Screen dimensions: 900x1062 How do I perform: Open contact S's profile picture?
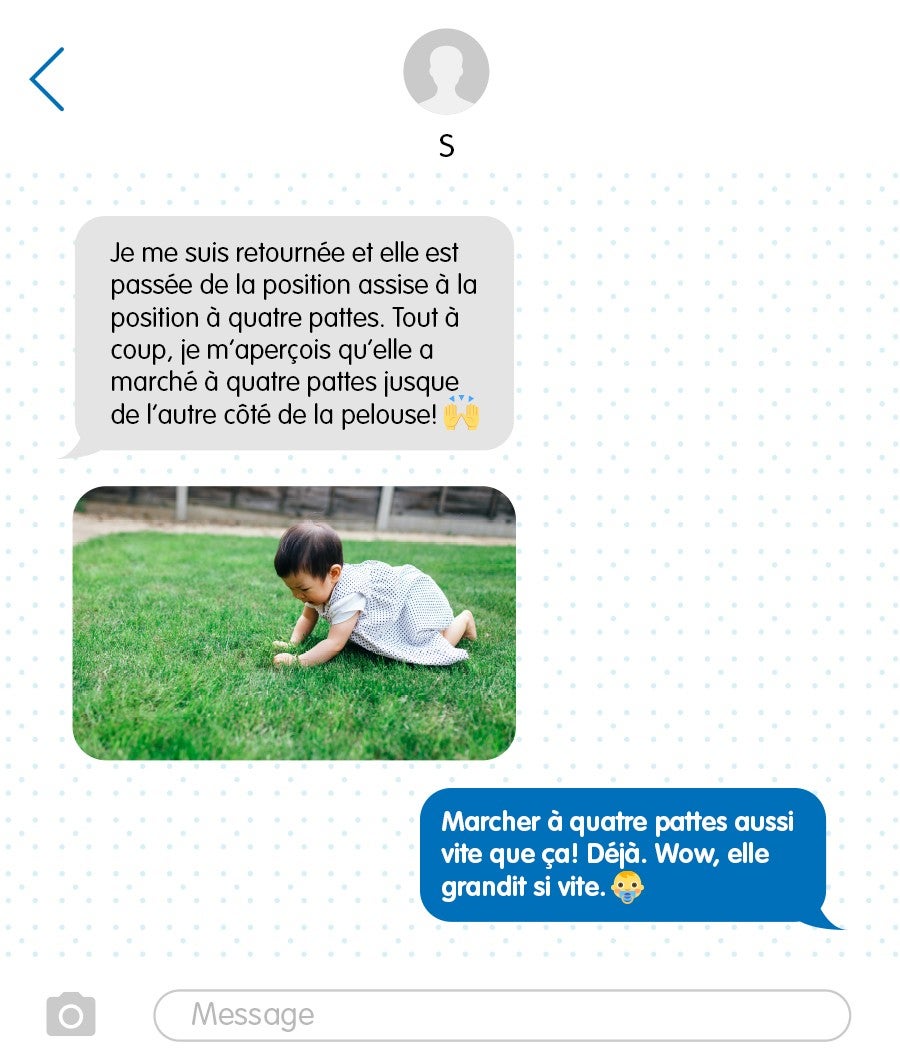(446, 72)
